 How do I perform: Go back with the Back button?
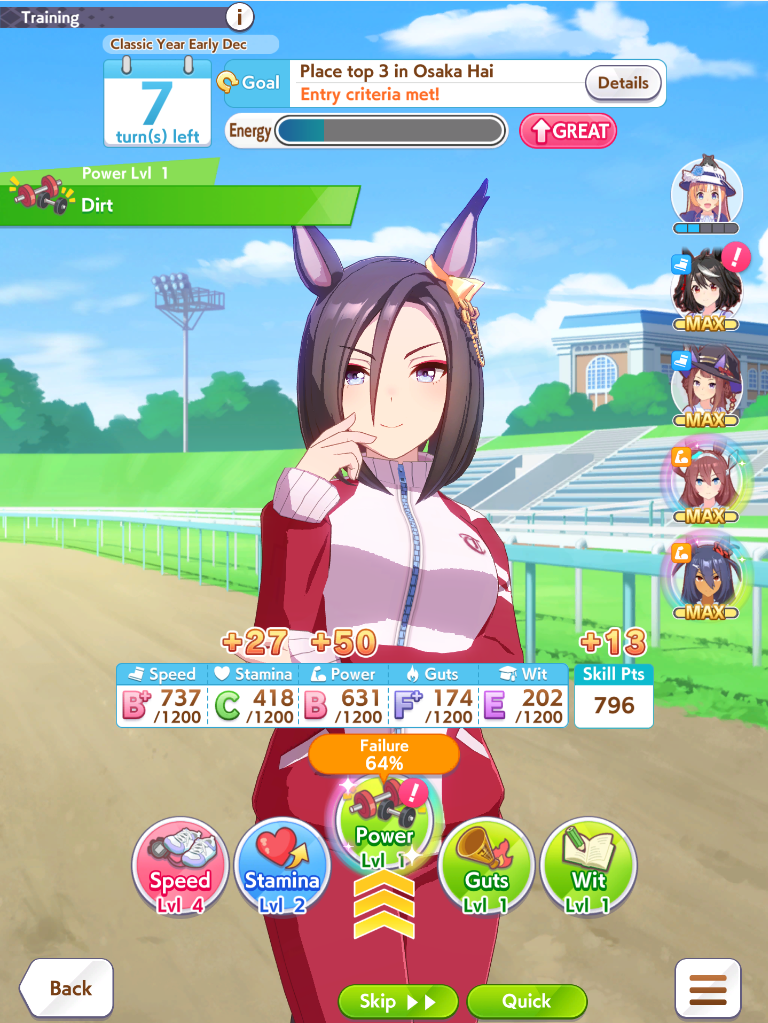tap(68, 988)
